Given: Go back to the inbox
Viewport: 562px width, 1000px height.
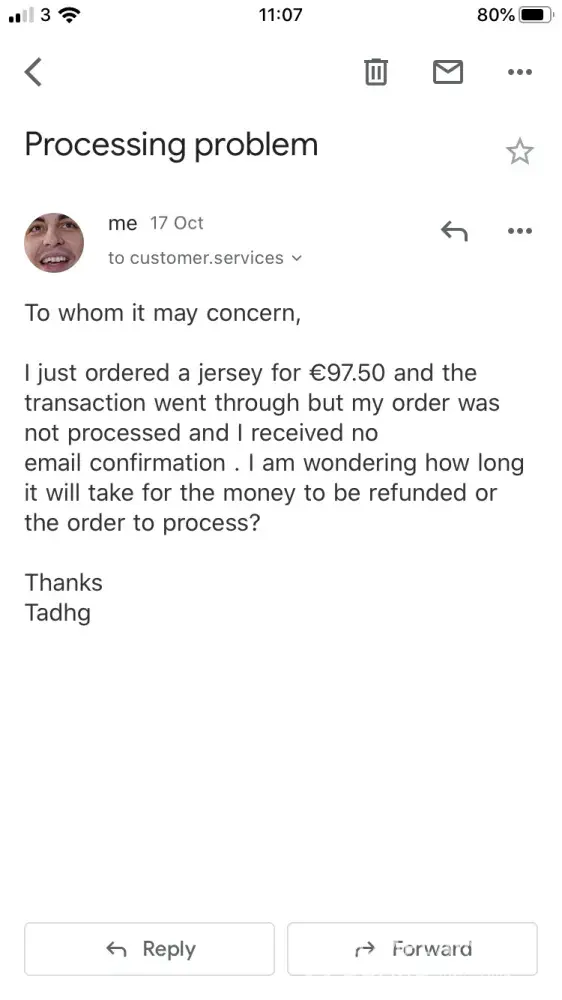Looking at the screenshot, I should coord(34,71).
